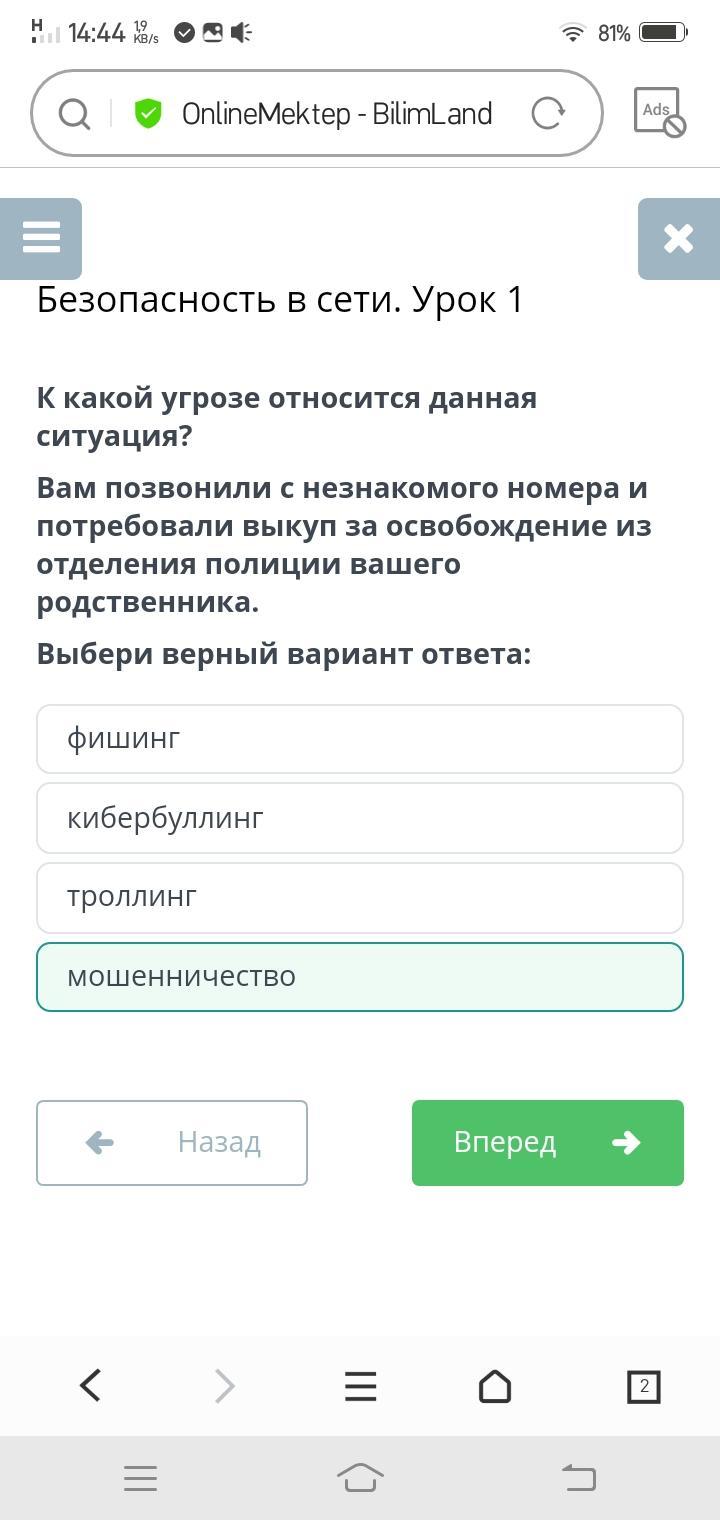This screenshot has width=720, height=1520.
Task: Select the answer фишинг
Action: point(360,739)
